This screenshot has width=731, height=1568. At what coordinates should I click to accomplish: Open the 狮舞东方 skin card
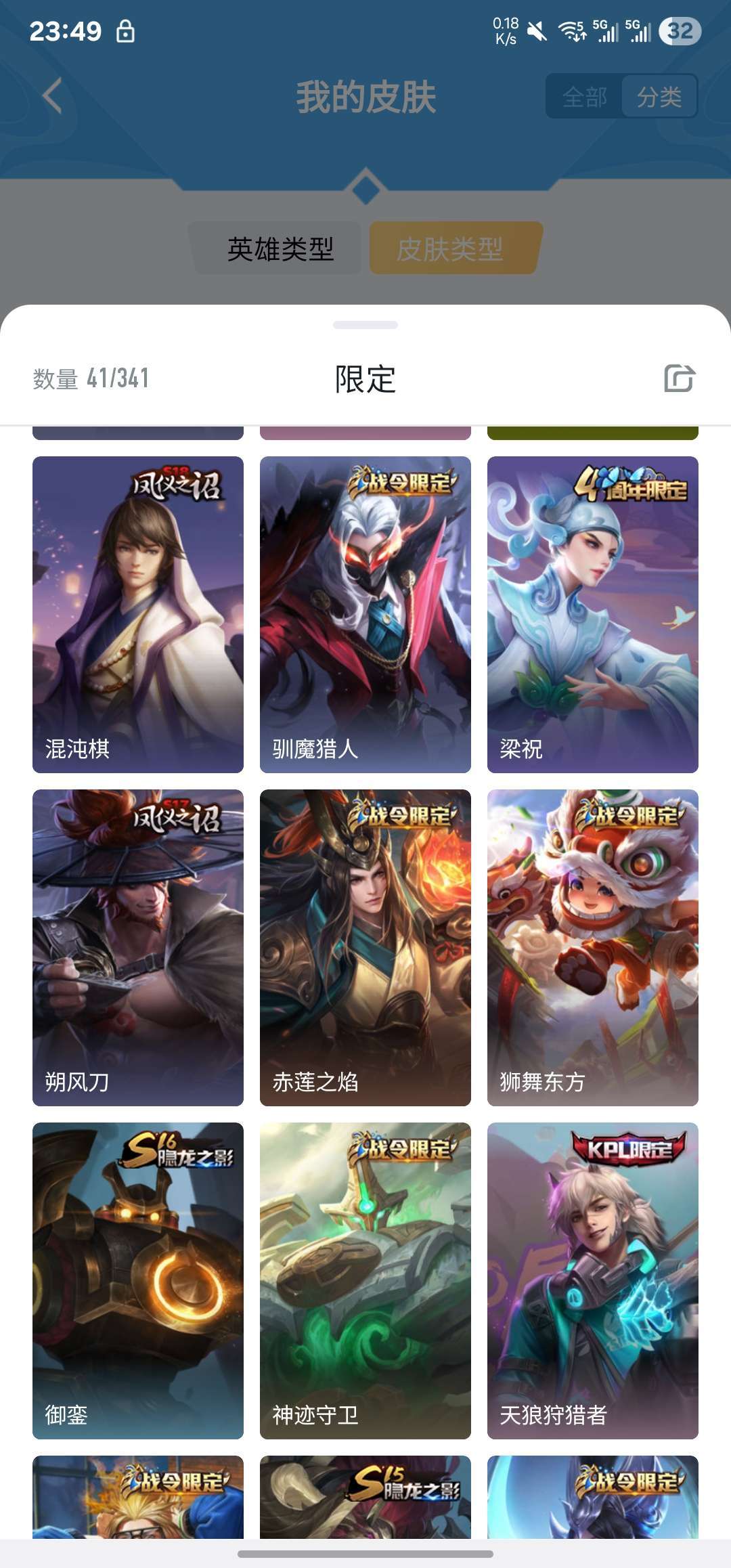pos(593,947)
